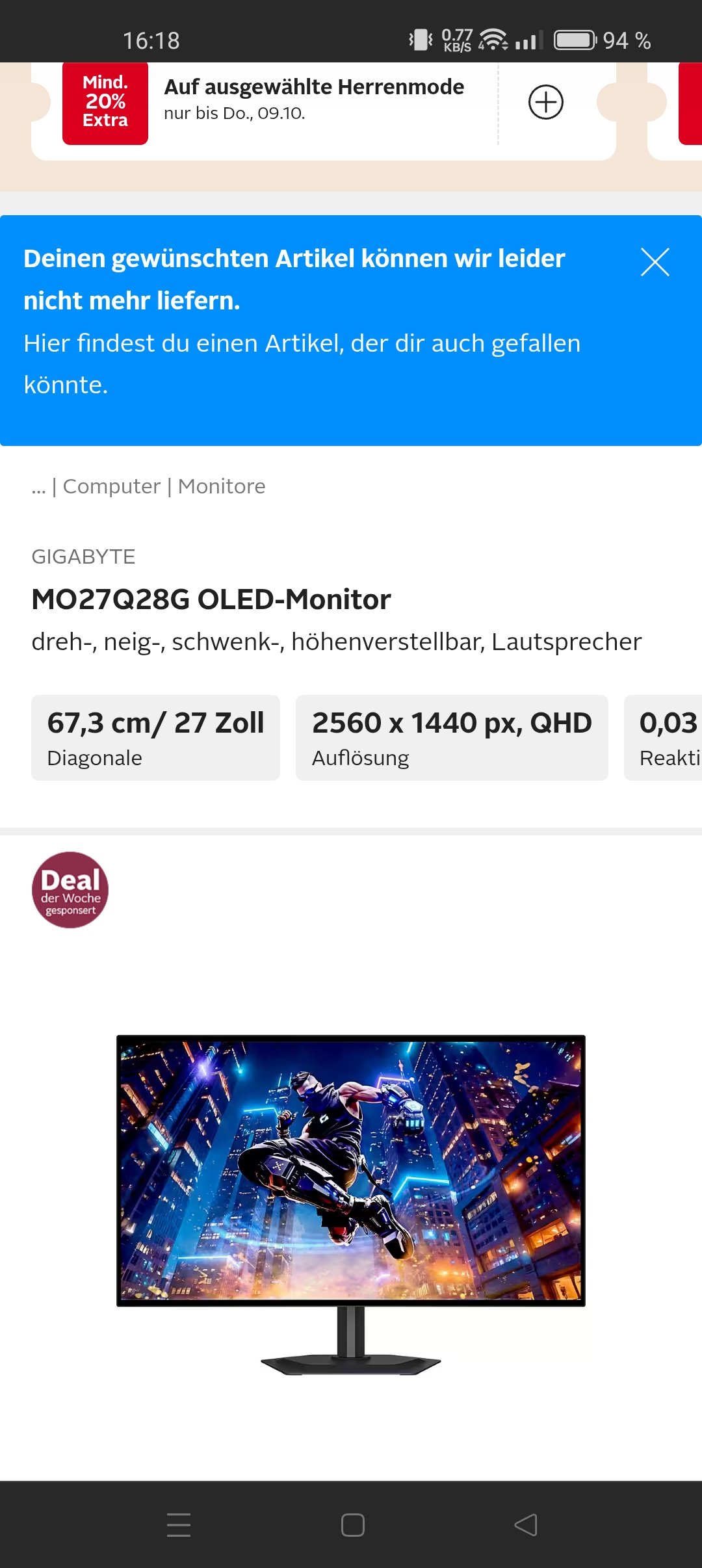View the monitor product image

tap(351, 1203)
